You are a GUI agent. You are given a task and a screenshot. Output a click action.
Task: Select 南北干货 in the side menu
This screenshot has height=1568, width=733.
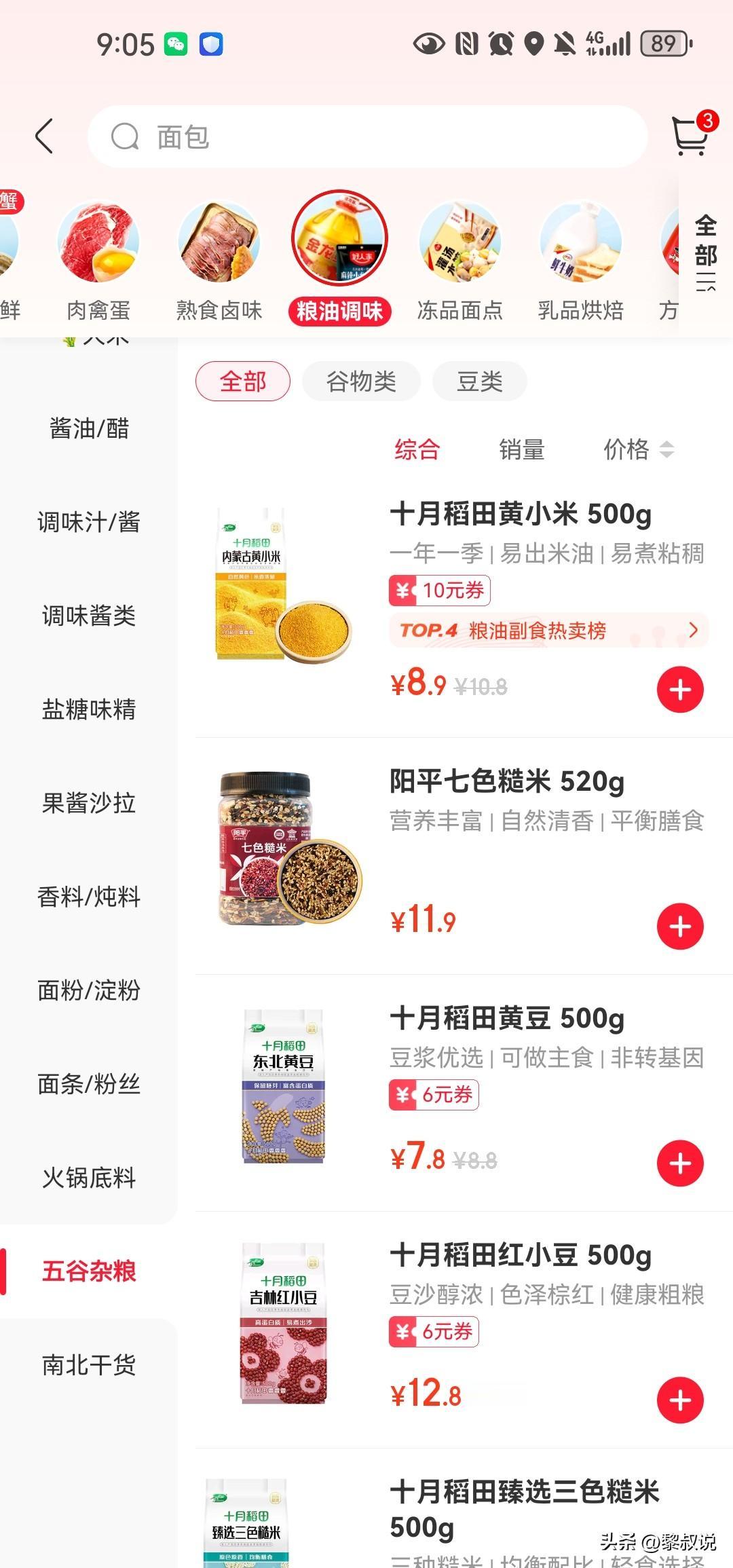coord(89,1365)
